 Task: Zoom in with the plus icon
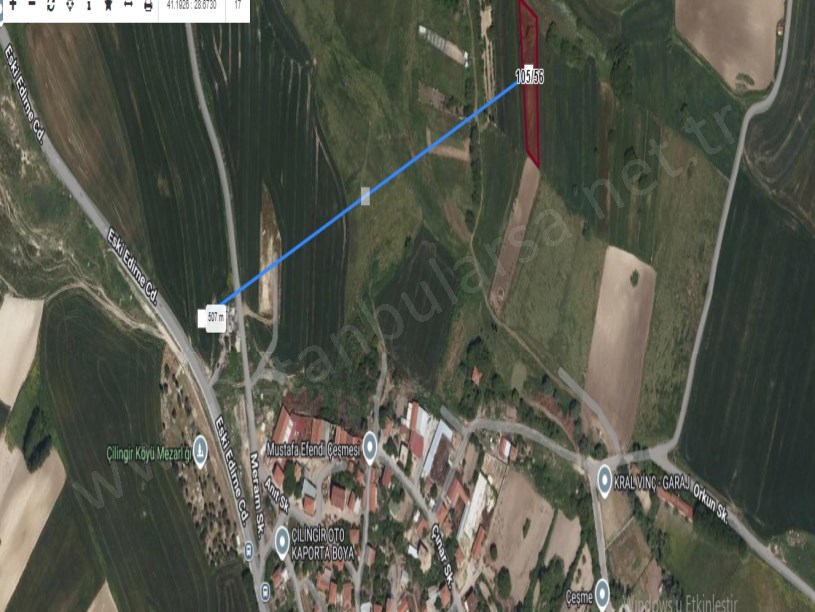pos(12,5)
